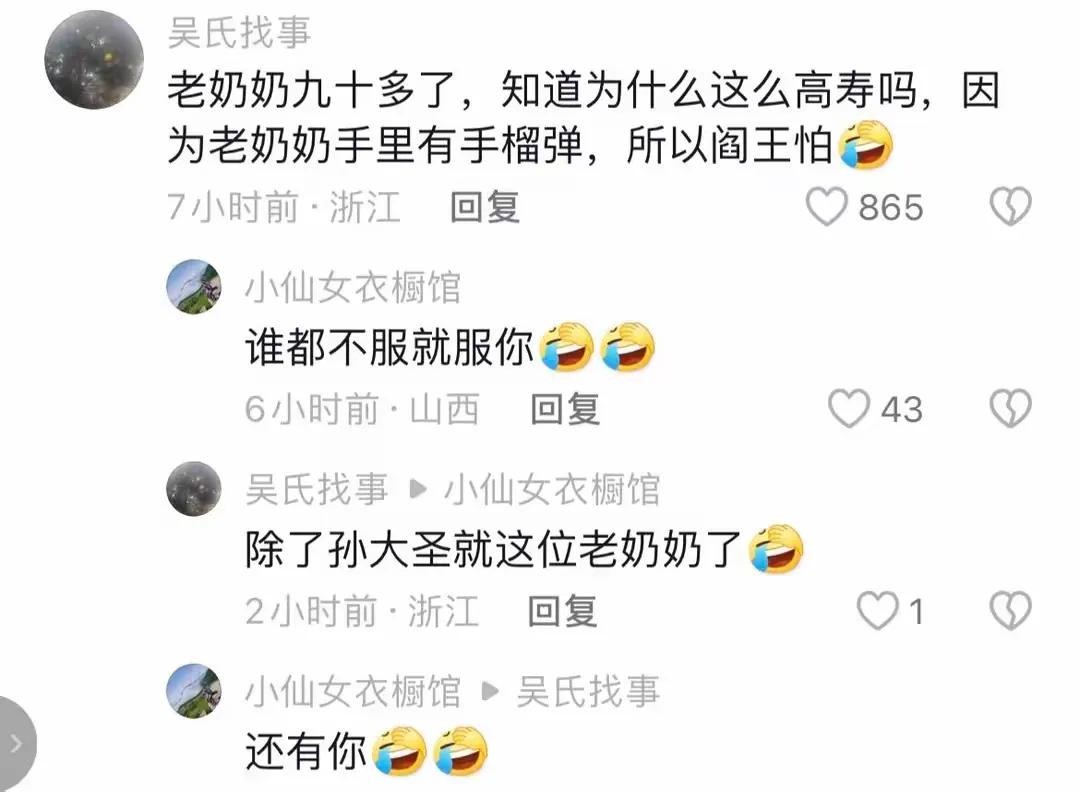Reply to the 7小时前 浙江 comment
Screen dimensions: 1080x792
[x=485, y=207]
